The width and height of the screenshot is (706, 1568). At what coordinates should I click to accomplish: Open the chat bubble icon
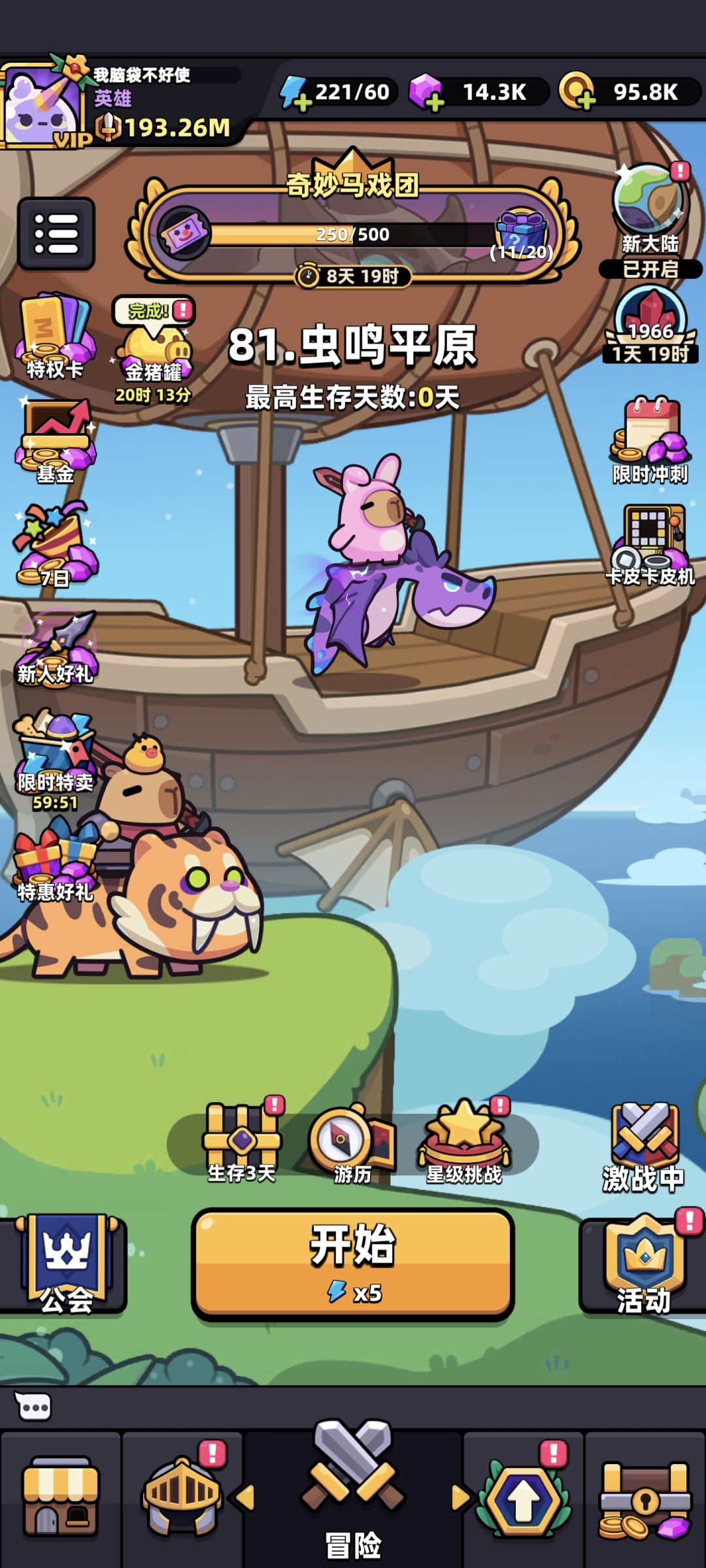tap(33, 1406)
